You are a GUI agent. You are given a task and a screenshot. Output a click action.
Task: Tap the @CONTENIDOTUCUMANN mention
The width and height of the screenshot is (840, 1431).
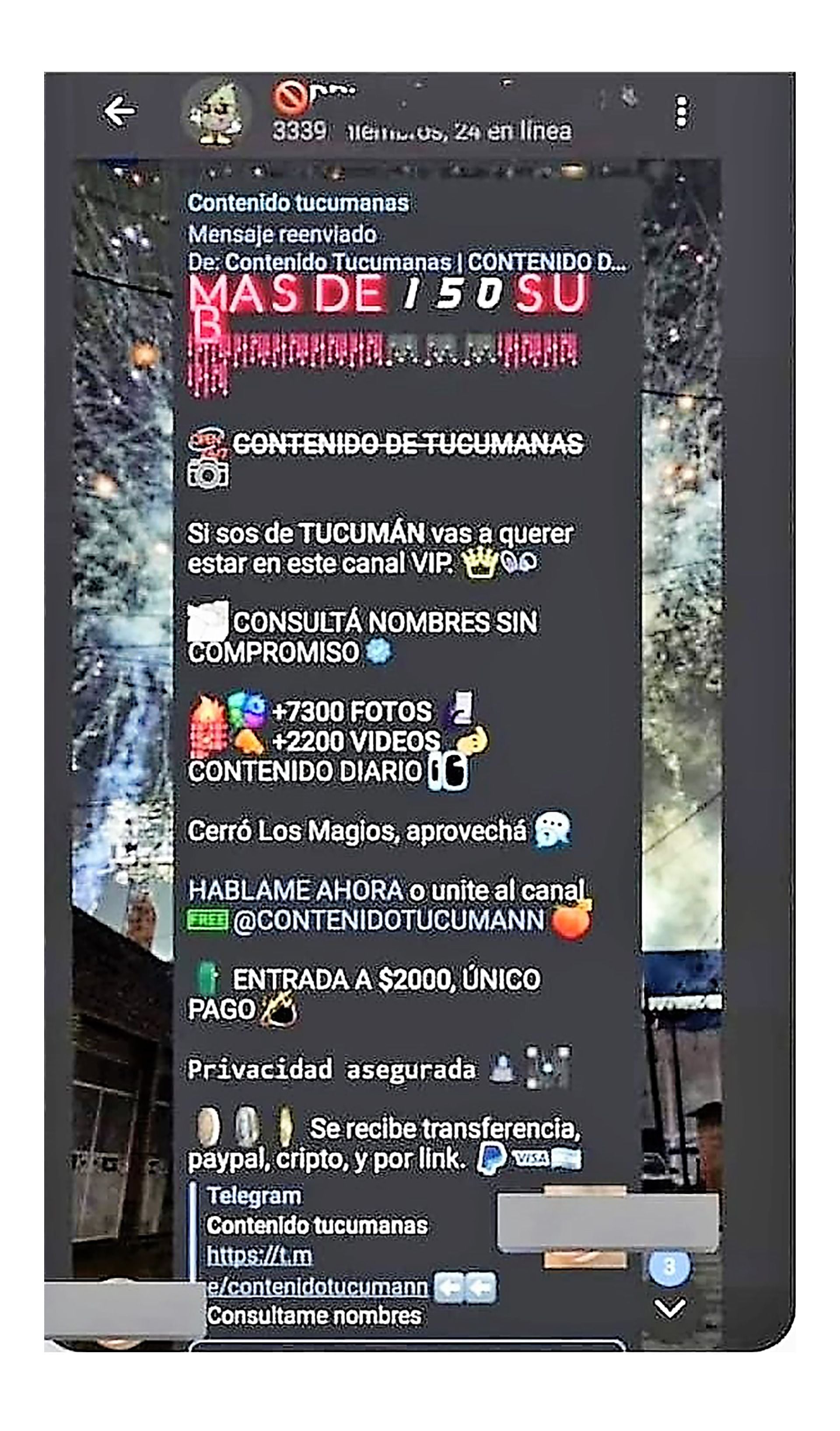(388, 920)
